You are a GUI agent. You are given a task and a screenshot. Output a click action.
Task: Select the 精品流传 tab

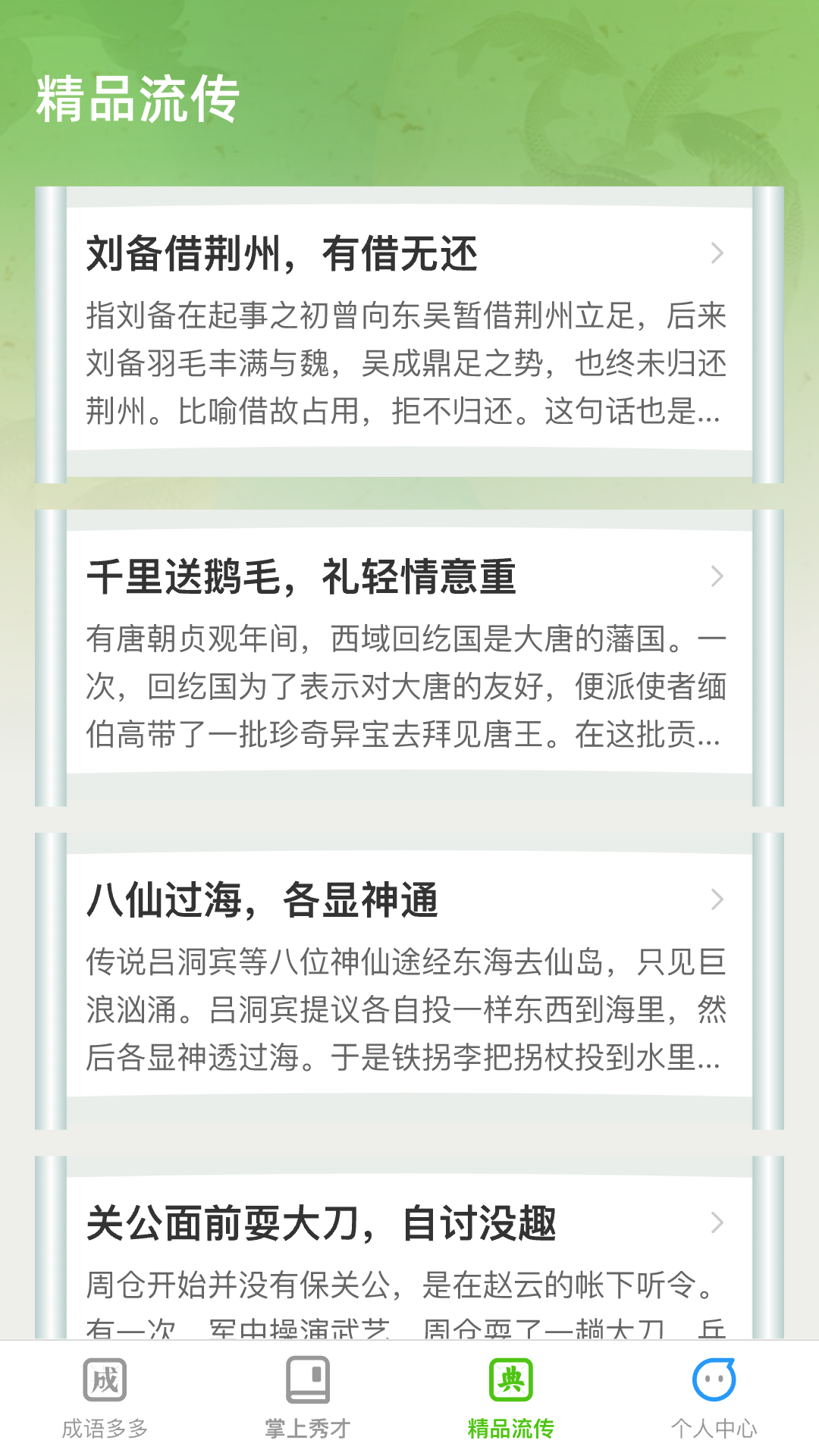coord(510,1398)
